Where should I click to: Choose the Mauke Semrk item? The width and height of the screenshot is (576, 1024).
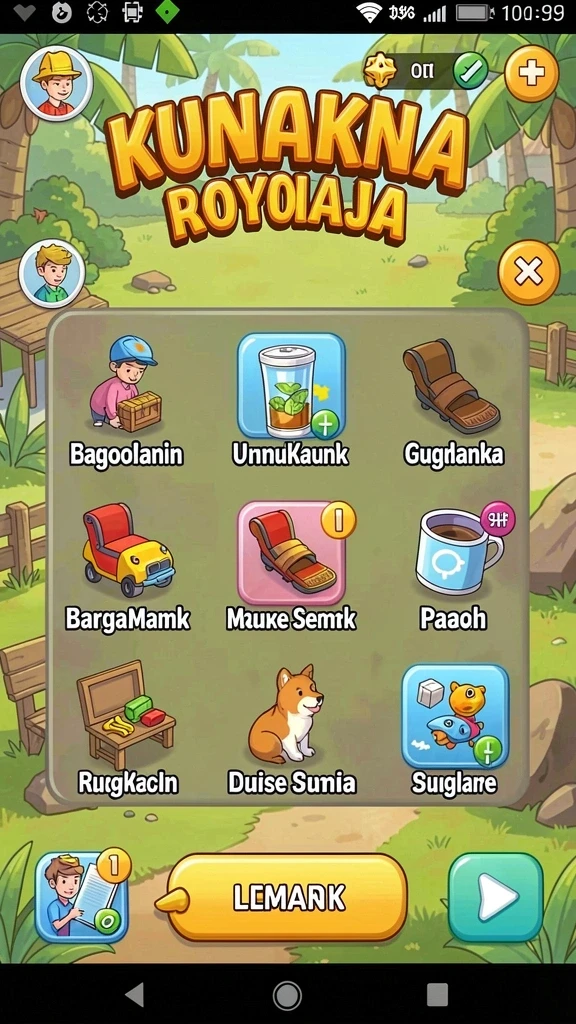291,566
